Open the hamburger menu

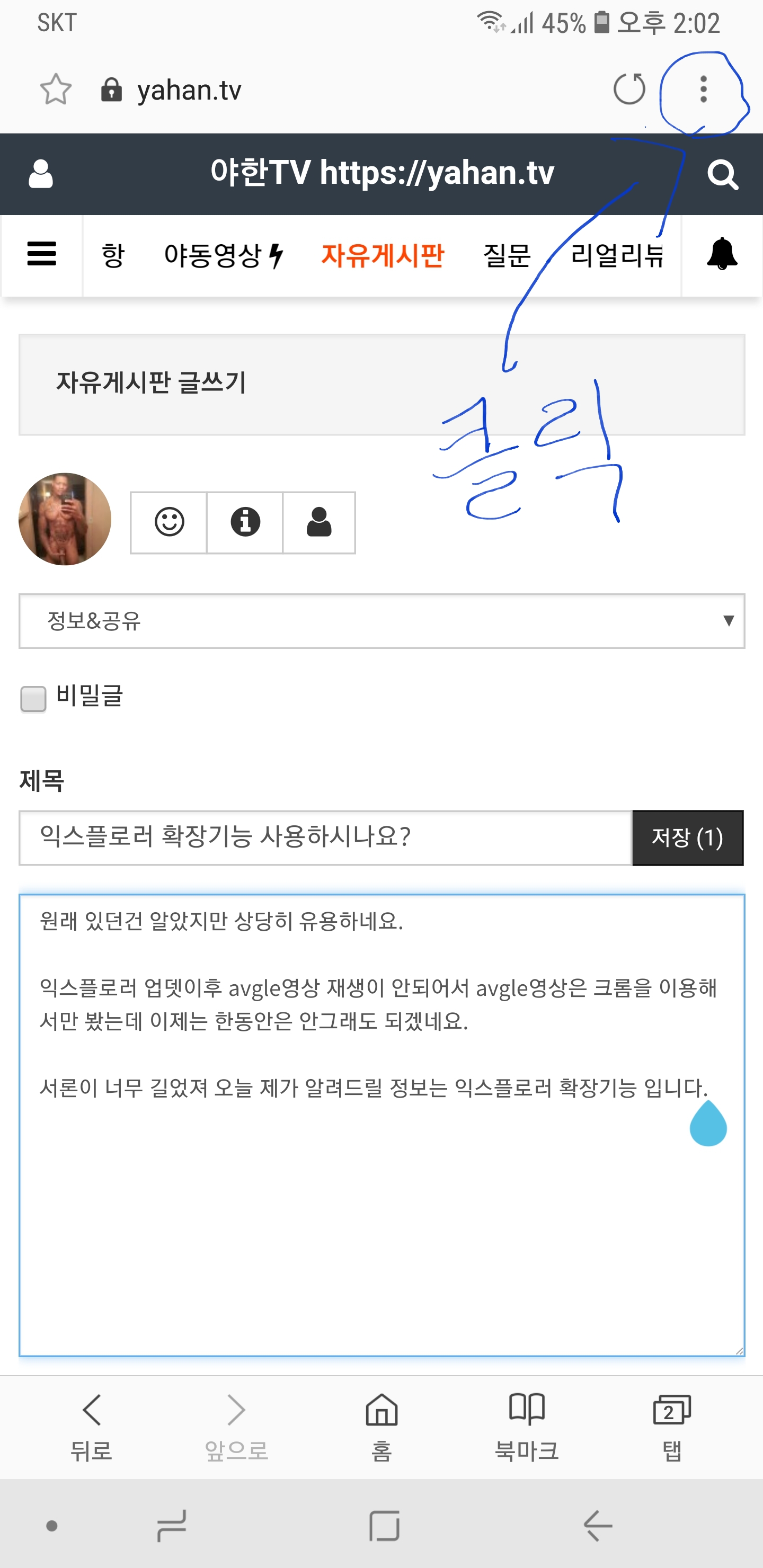click(x=42, y=254)
